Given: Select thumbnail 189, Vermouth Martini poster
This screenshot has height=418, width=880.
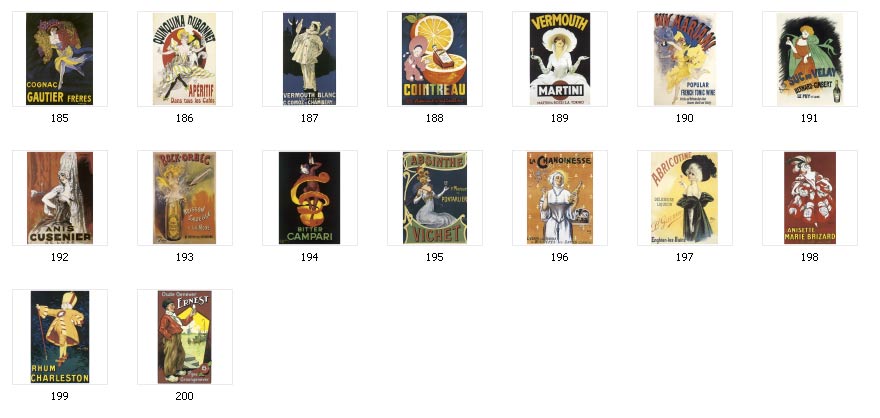Looking at the screenshot, I should click(x=559, y=59).
